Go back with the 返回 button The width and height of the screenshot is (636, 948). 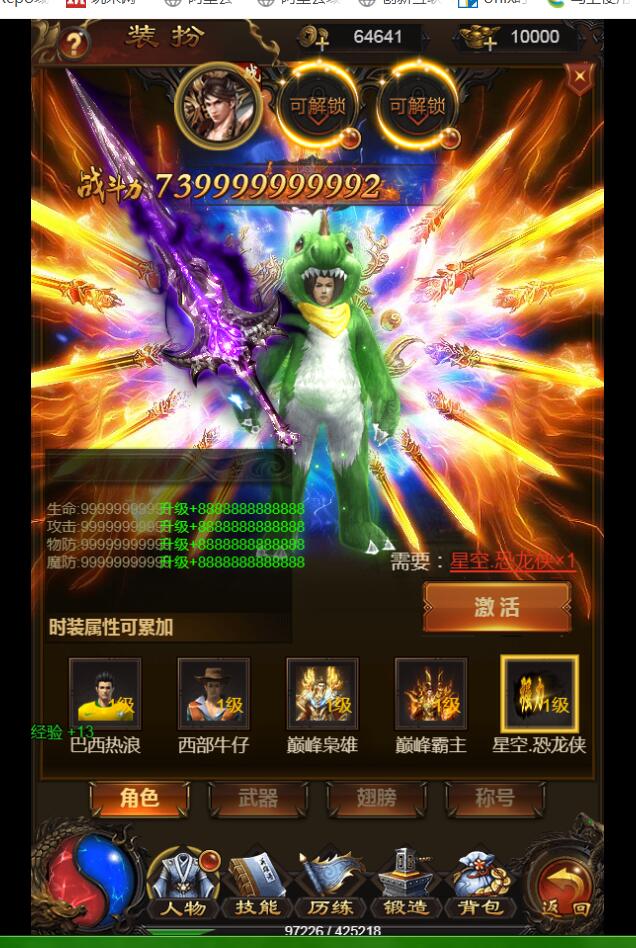[x=565, y=887]
